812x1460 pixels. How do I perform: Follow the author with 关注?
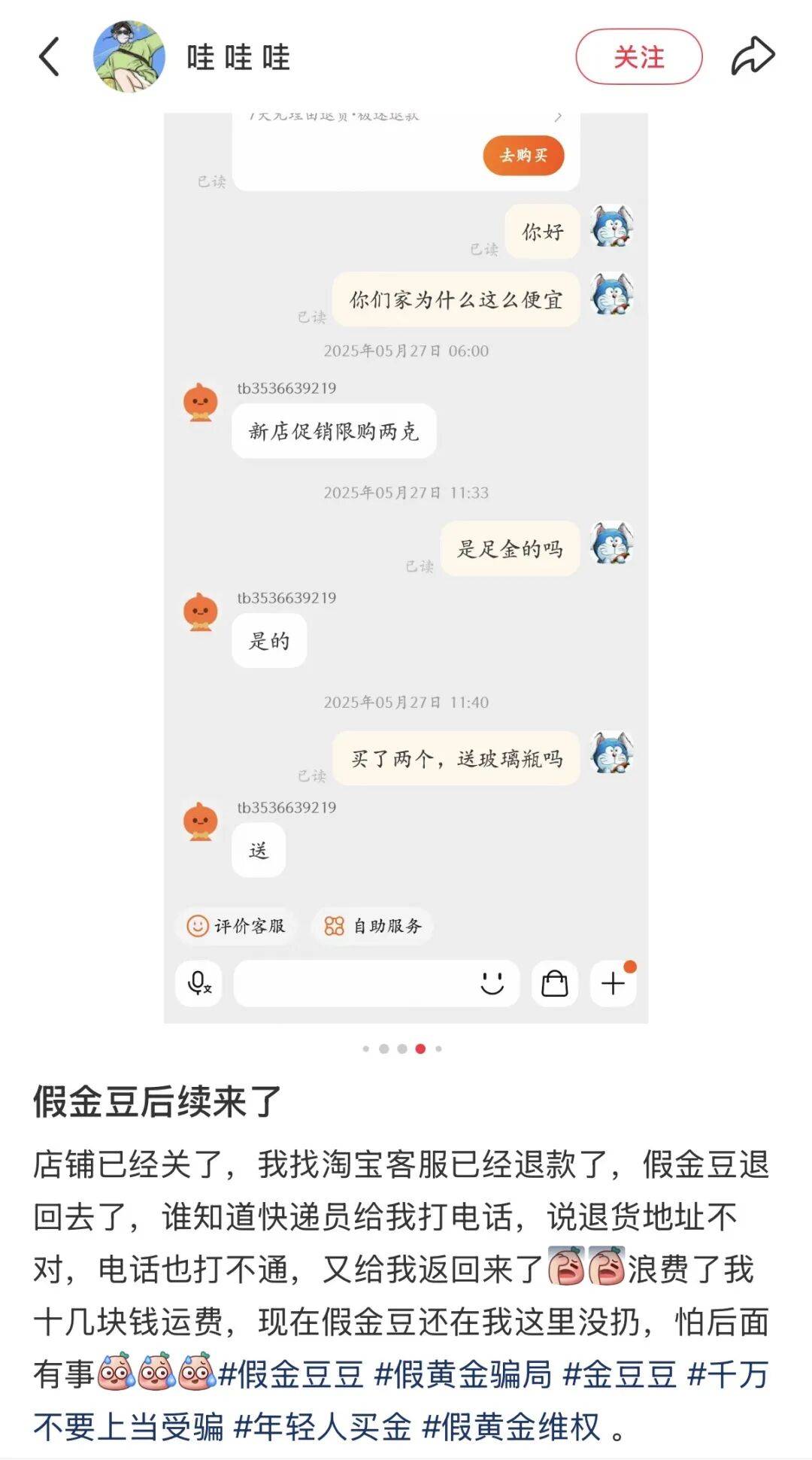638,57
